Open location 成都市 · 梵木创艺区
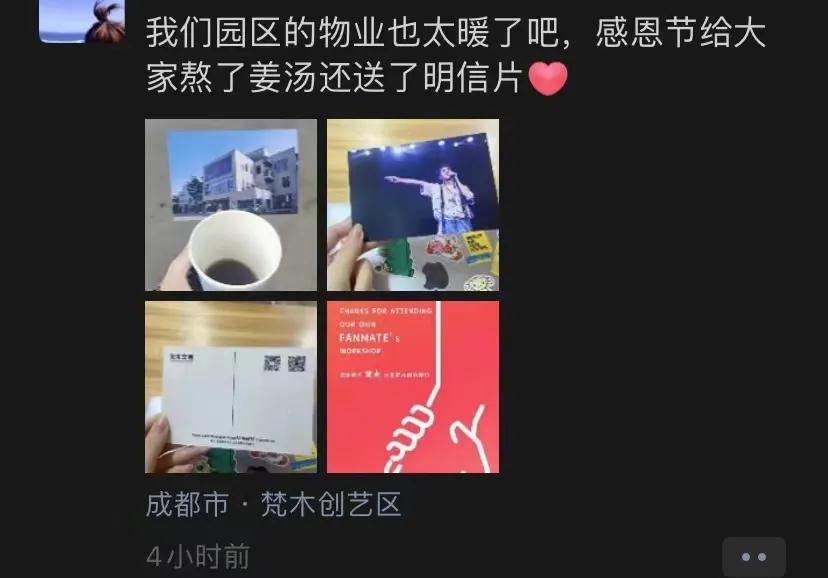 pyautogui.click(x=274, y=504)
